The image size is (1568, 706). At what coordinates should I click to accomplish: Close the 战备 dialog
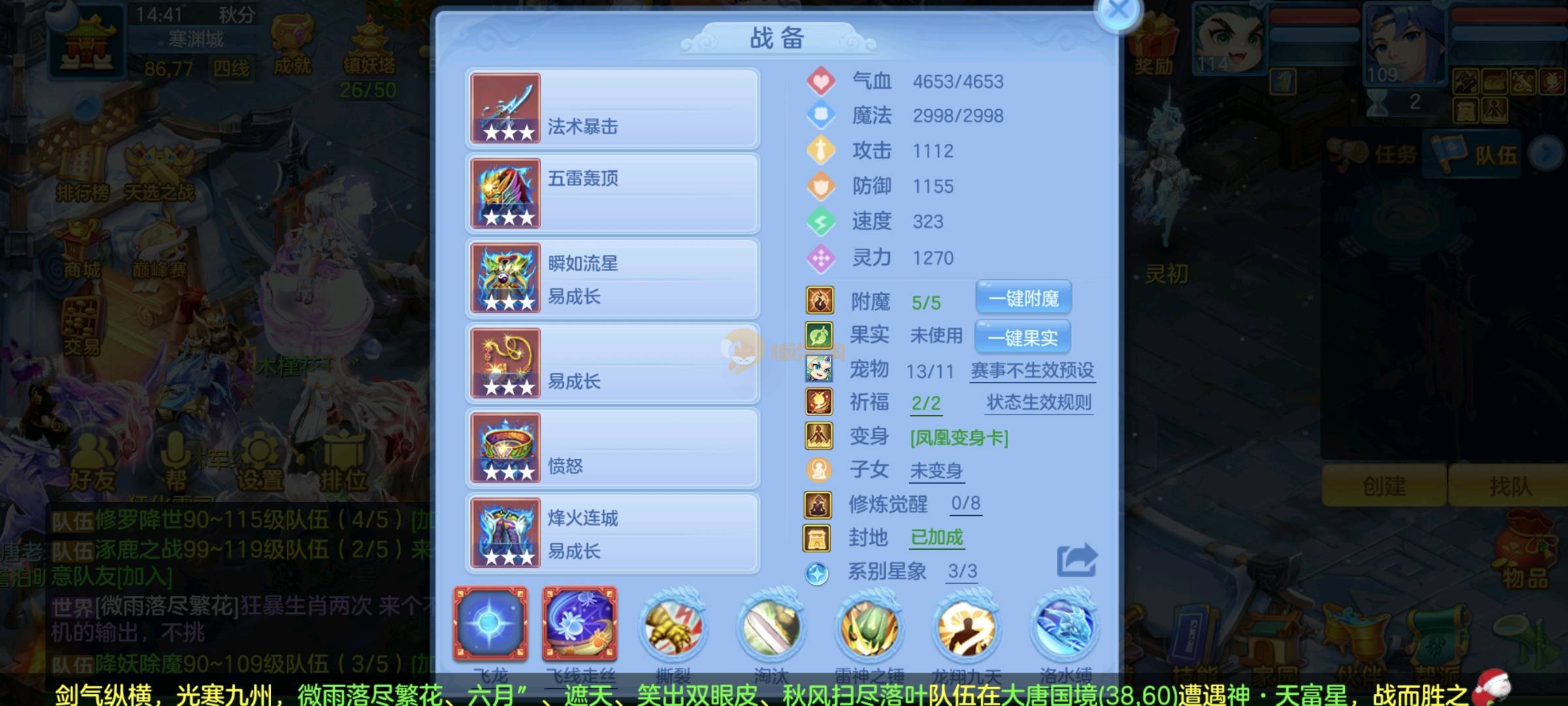1119,11
